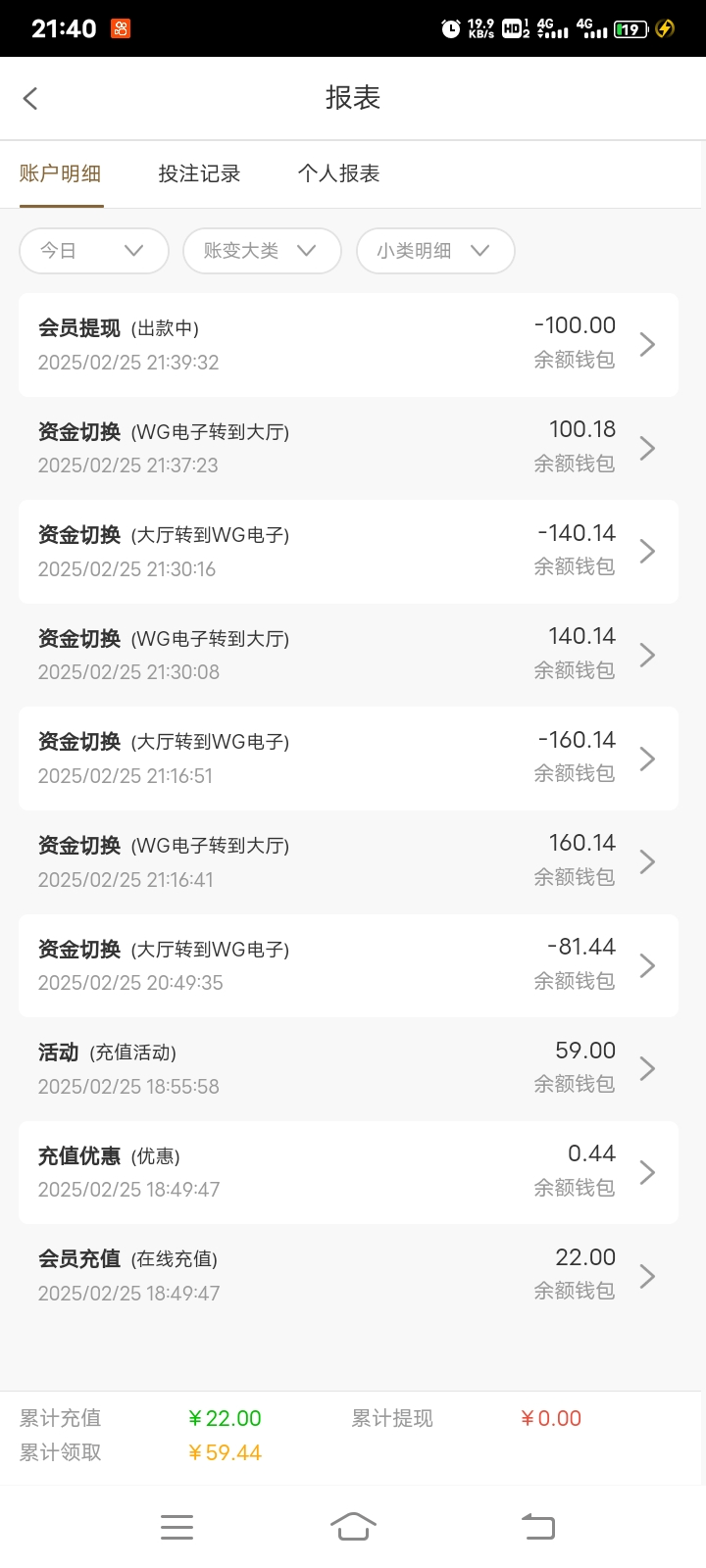Tap the 充值优惠 0.44 record chevron
Viewport: 706px width, 1568px height.
pyautogui.click(x=647, y=1172)
